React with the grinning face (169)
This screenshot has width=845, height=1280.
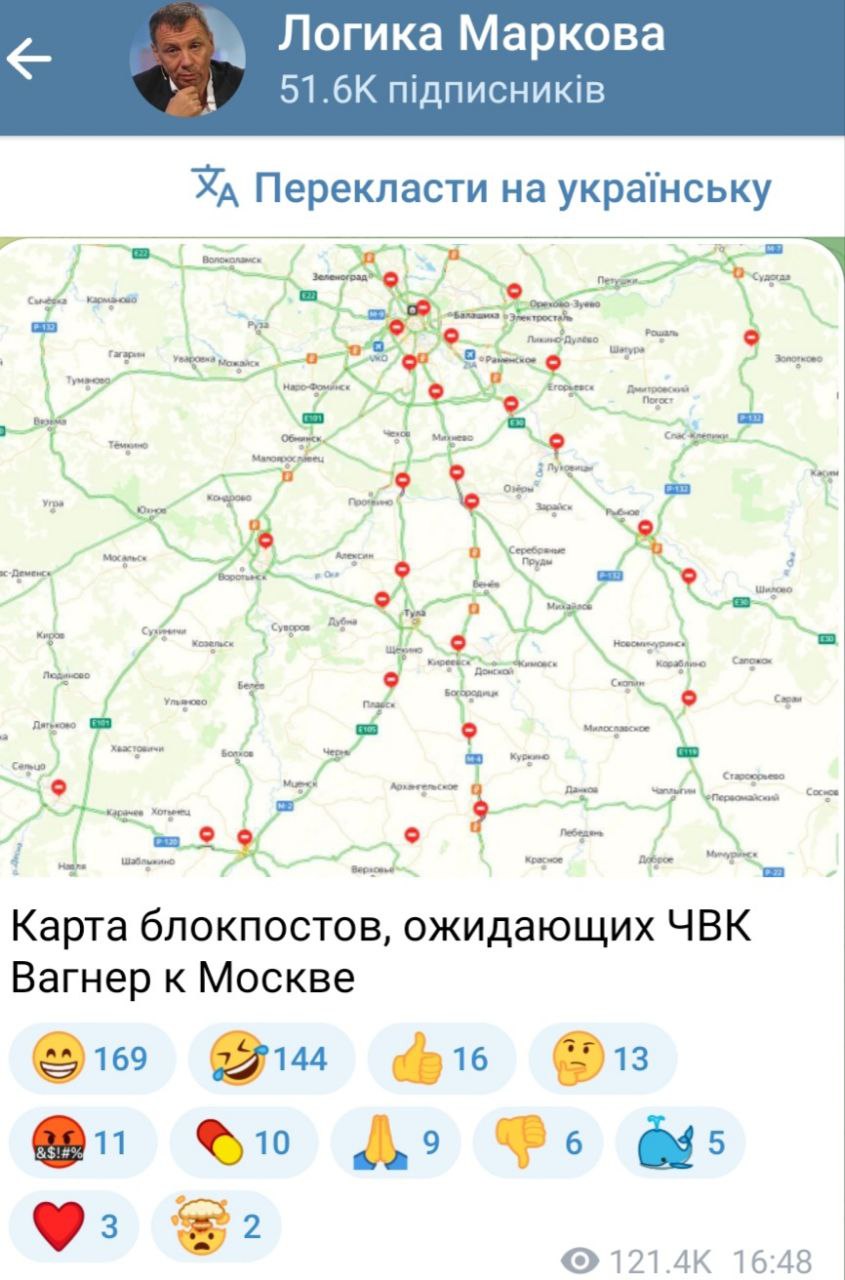pyautogui.click(x=91, y=1058)
